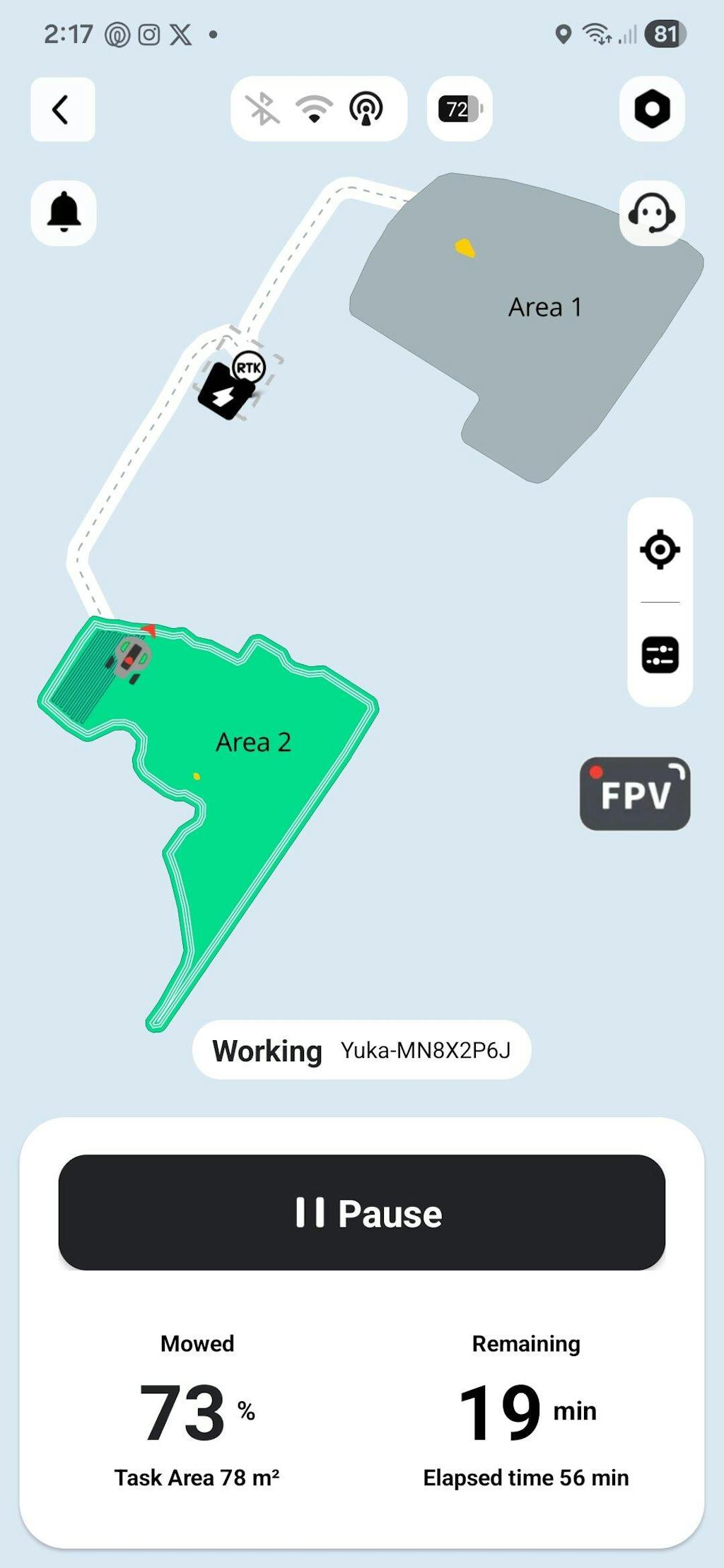This screenshot has height=1568, width=724.
Task: Pause the mowing task
Action: [x=362, y=1213]
